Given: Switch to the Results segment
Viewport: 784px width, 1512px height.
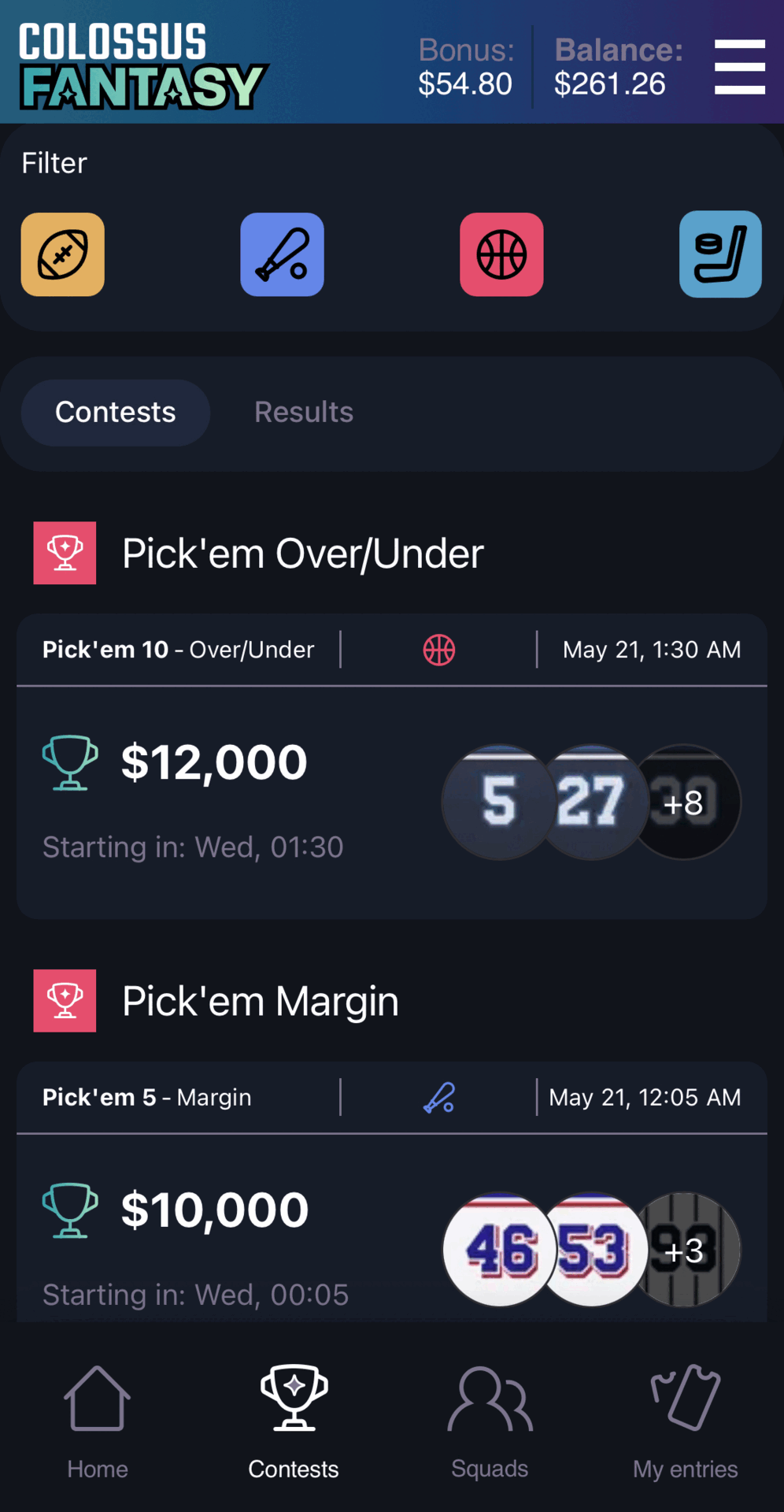Looking at the screenshot, I should pyautogui.click(x=304, y=413).
